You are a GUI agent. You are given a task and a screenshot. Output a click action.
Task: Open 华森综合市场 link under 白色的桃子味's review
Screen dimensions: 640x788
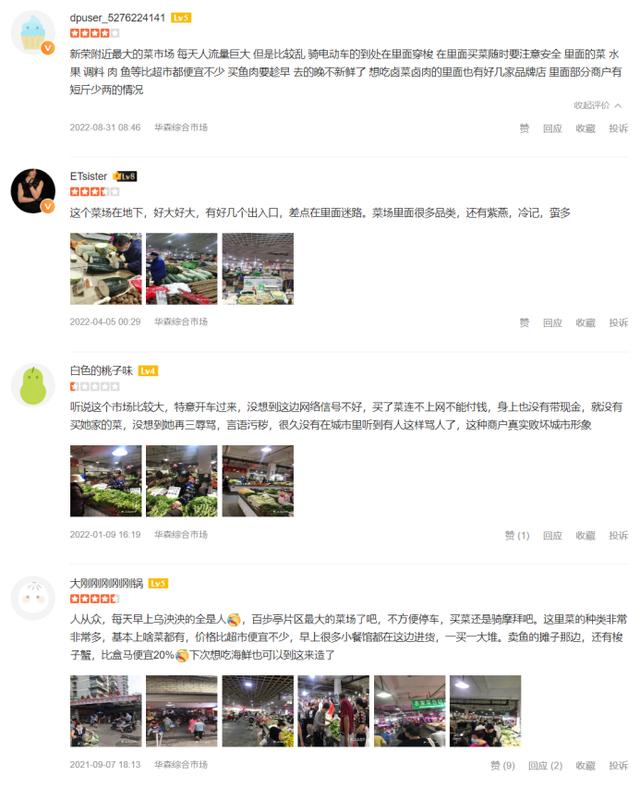pyautogui.click(x=180, y=535)
